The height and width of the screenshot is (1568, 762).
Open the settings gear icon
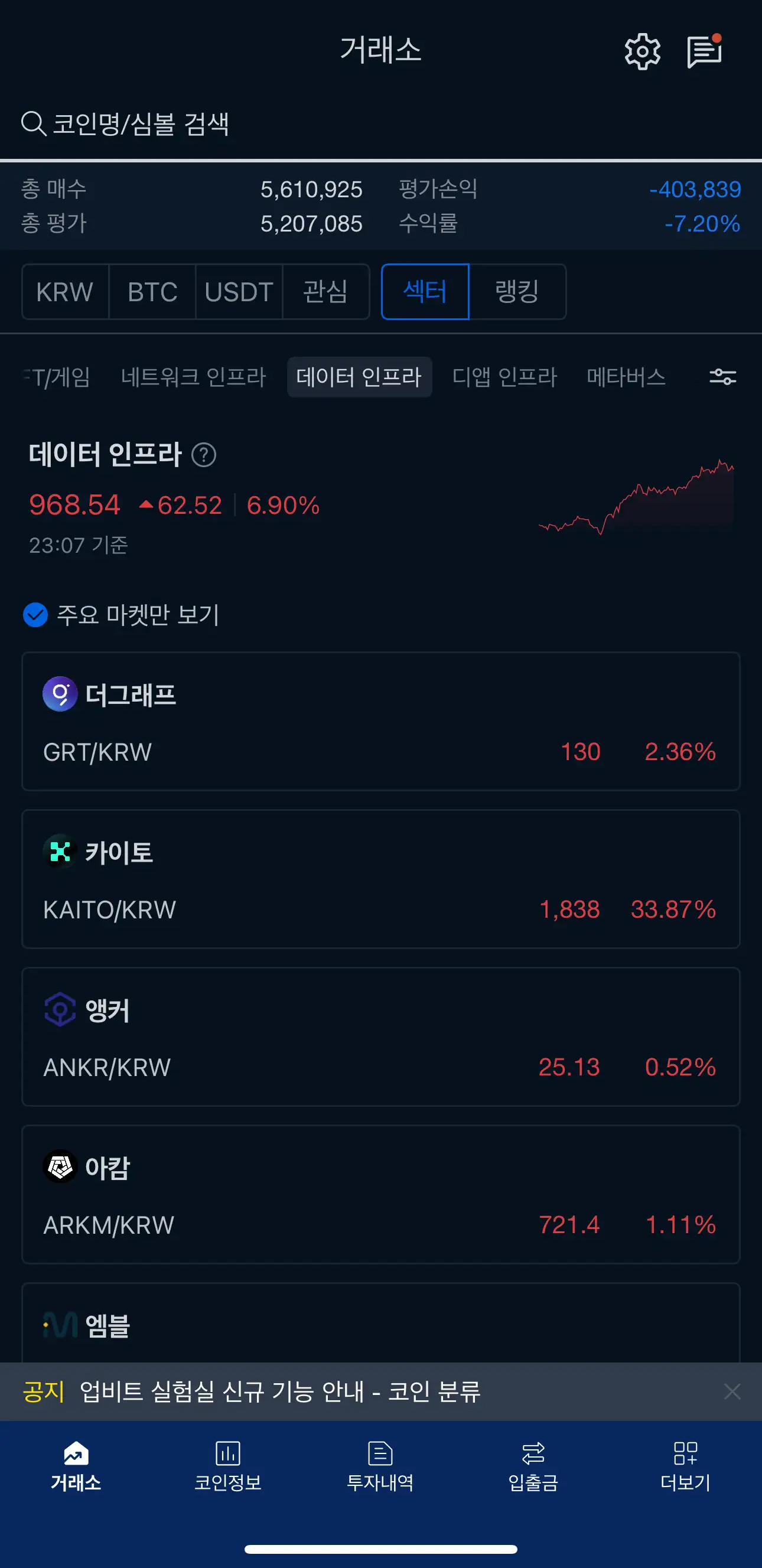tap(642, 51)
